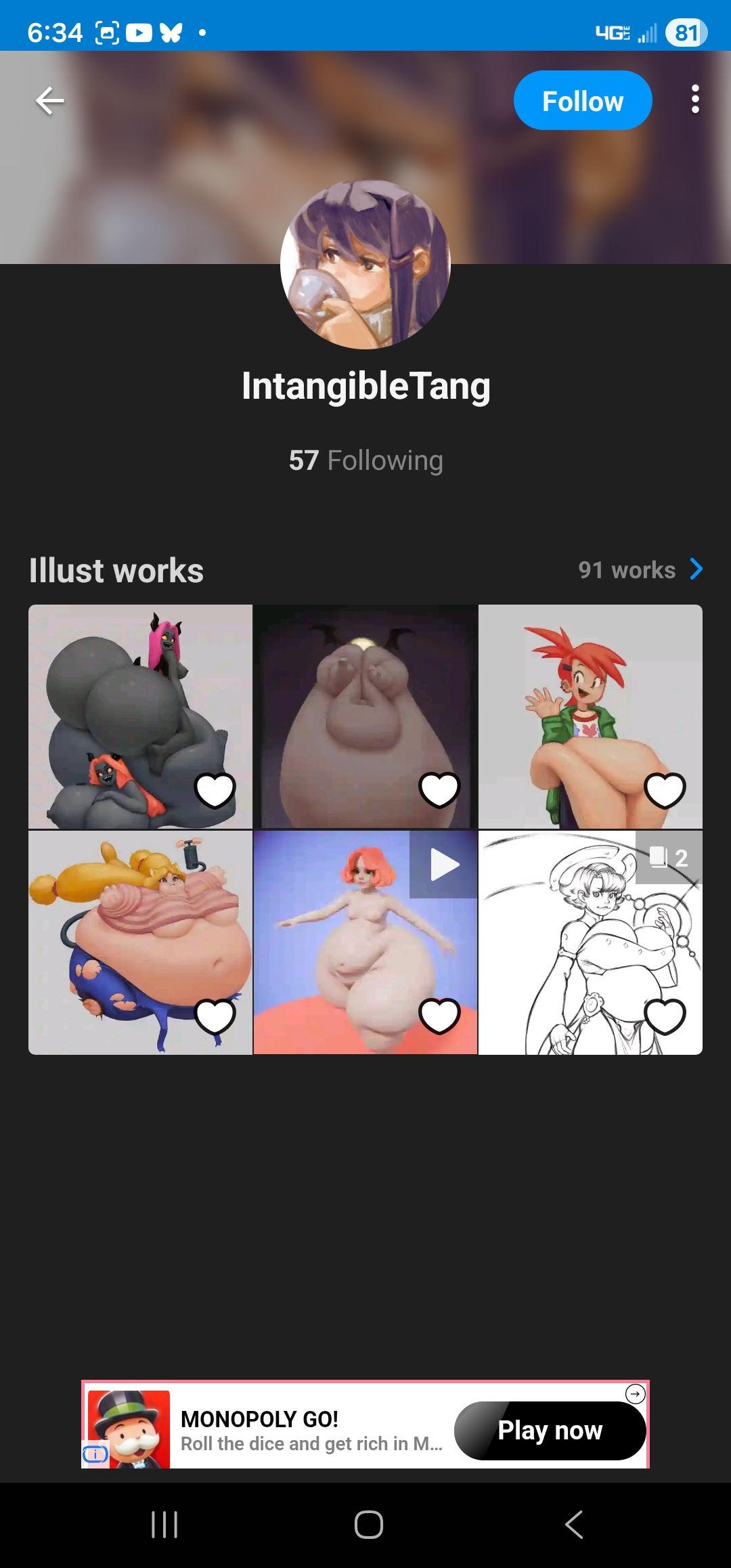This screenshot has height=1568, width=731.
Task: Tap Play now on Monopoly GO ad
Action: [550, 1431]
